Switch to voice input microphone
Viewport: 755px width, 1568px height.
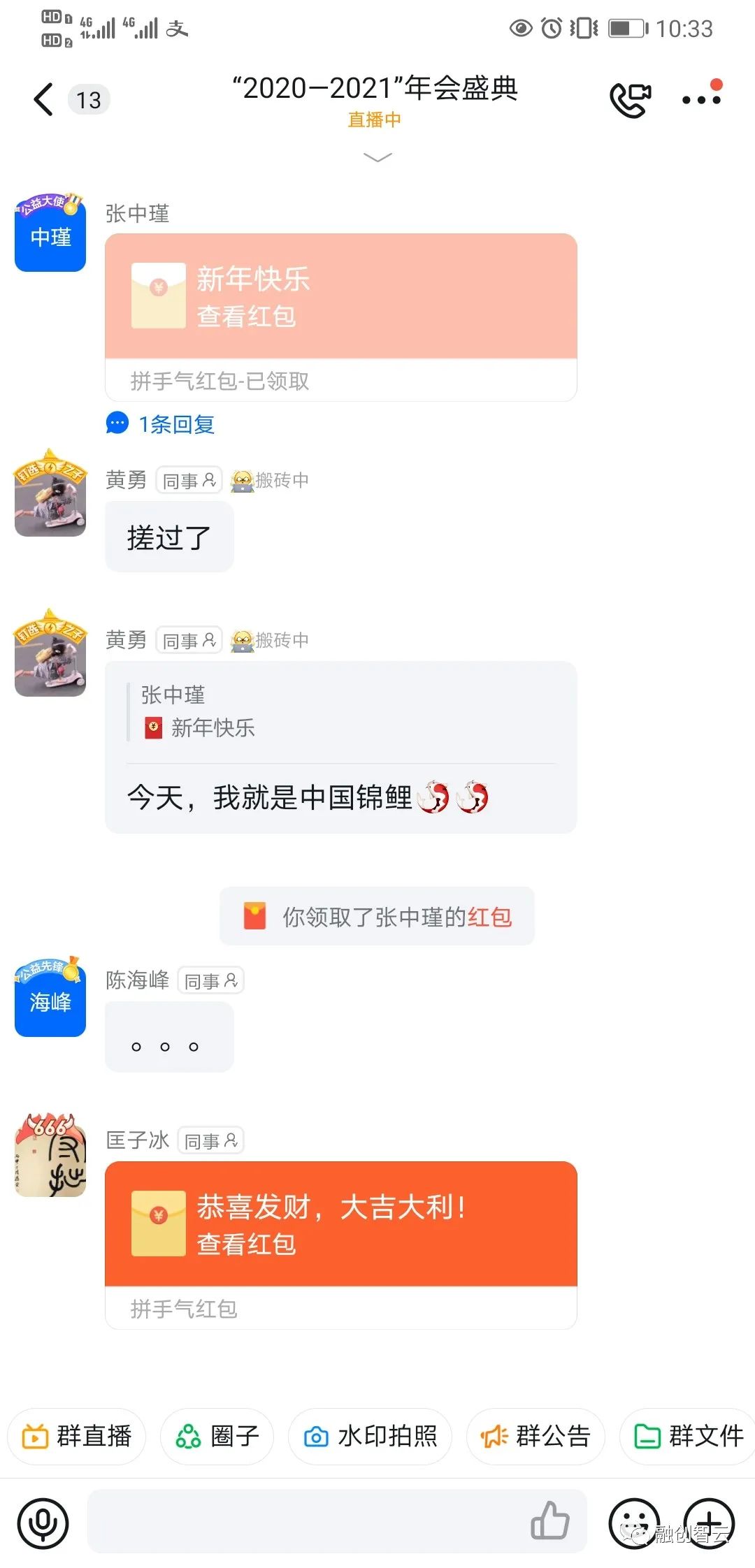[43, 1523]
